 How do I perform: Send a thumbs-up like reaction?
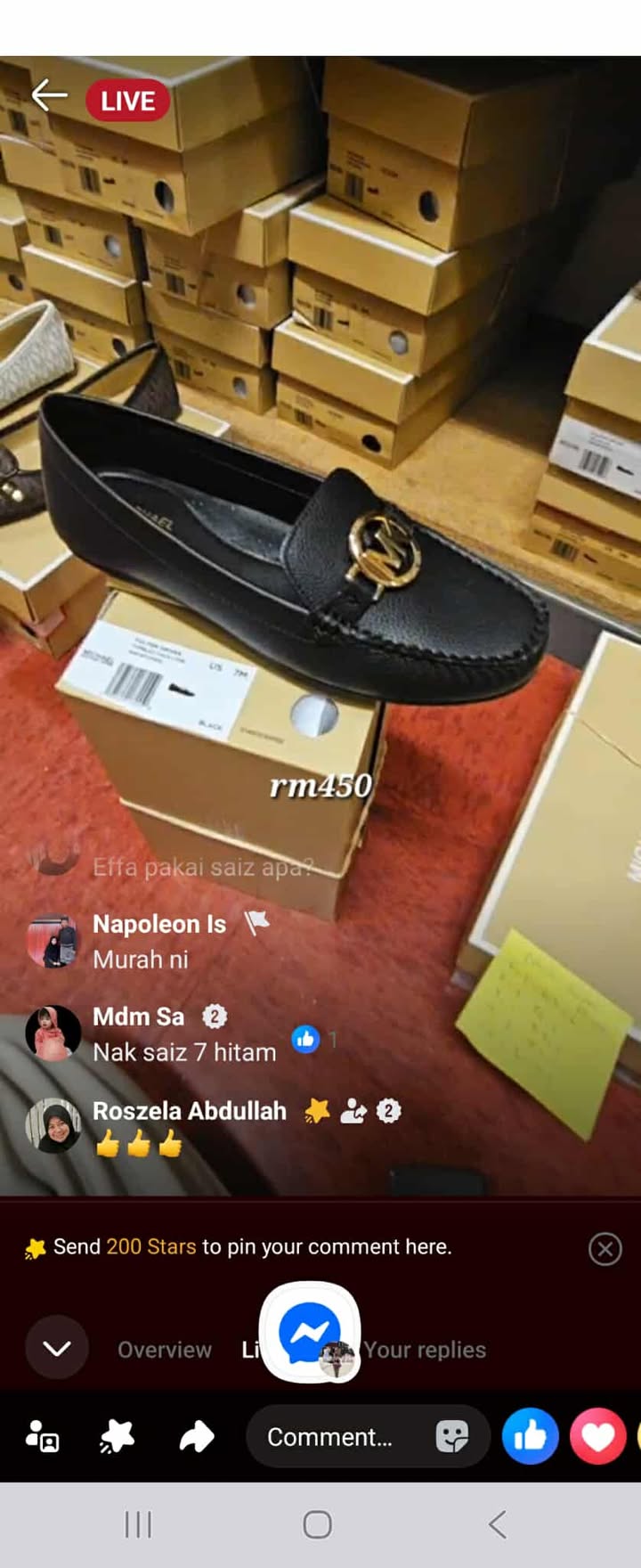tap(530, 1436)
